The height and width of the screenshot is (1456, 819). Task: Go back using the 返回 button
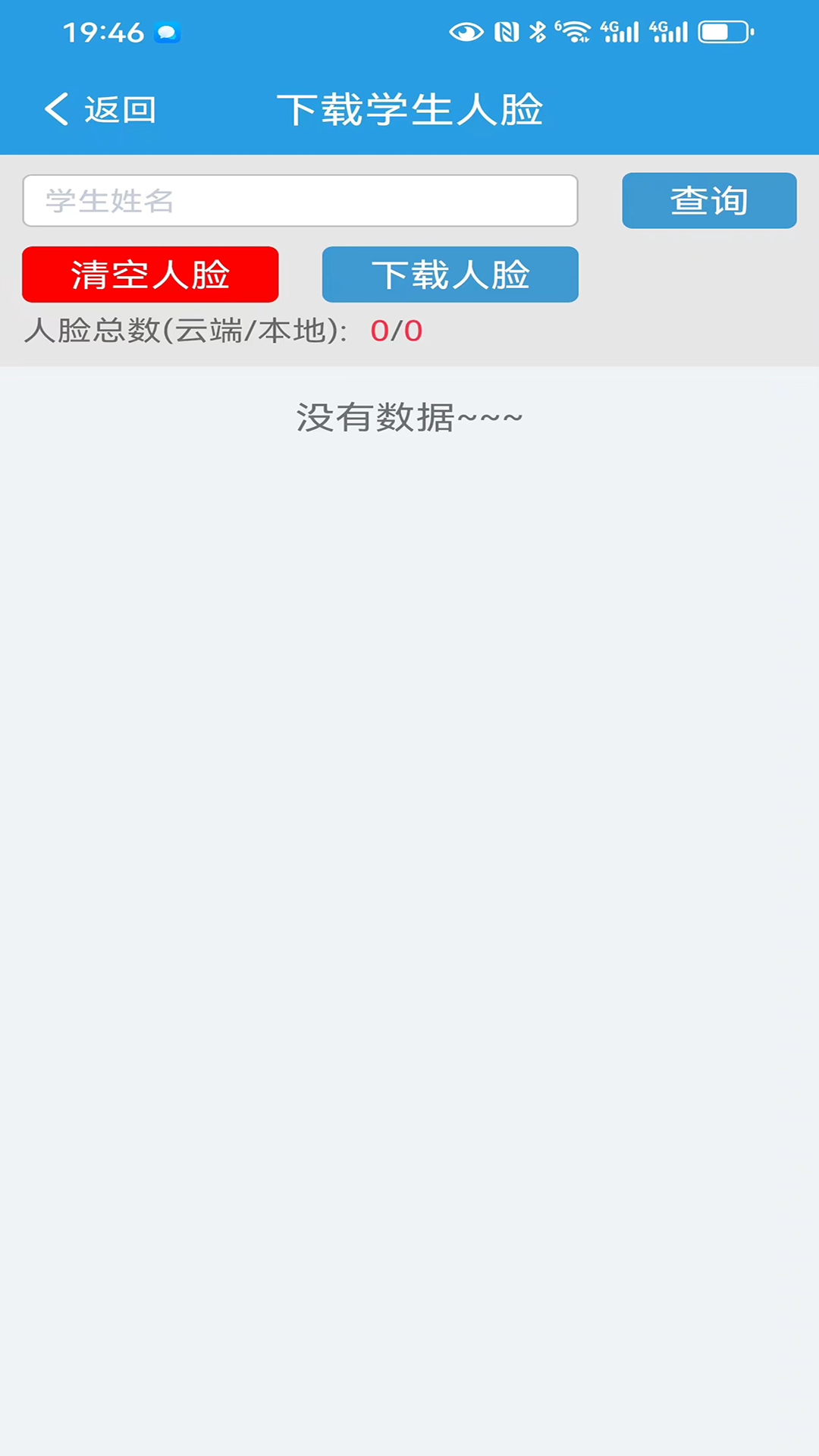coord(100,110)
